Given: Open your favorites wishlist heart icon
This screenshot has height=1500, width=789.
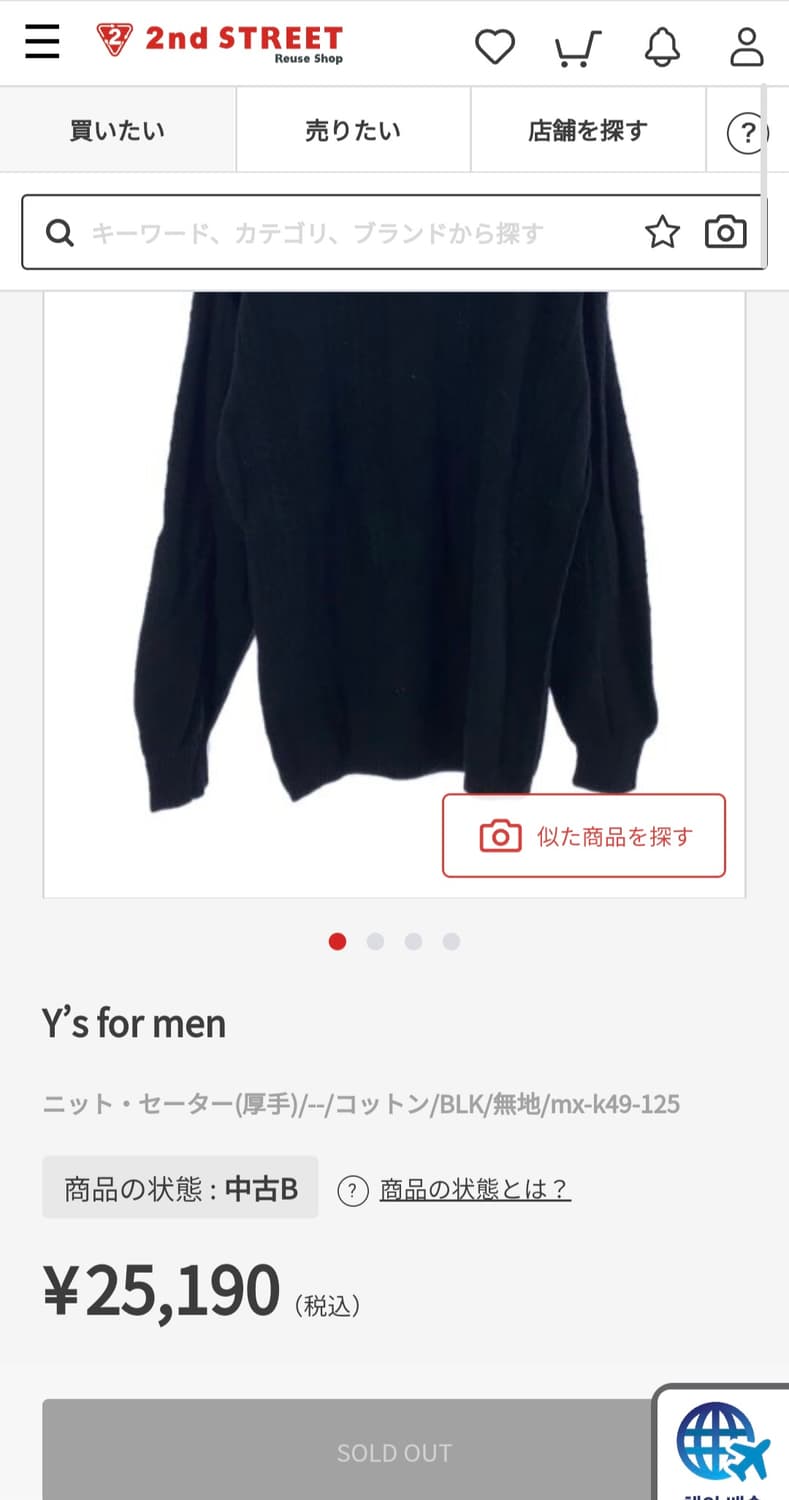Looking at the screenshot, I should click(495, 46).
